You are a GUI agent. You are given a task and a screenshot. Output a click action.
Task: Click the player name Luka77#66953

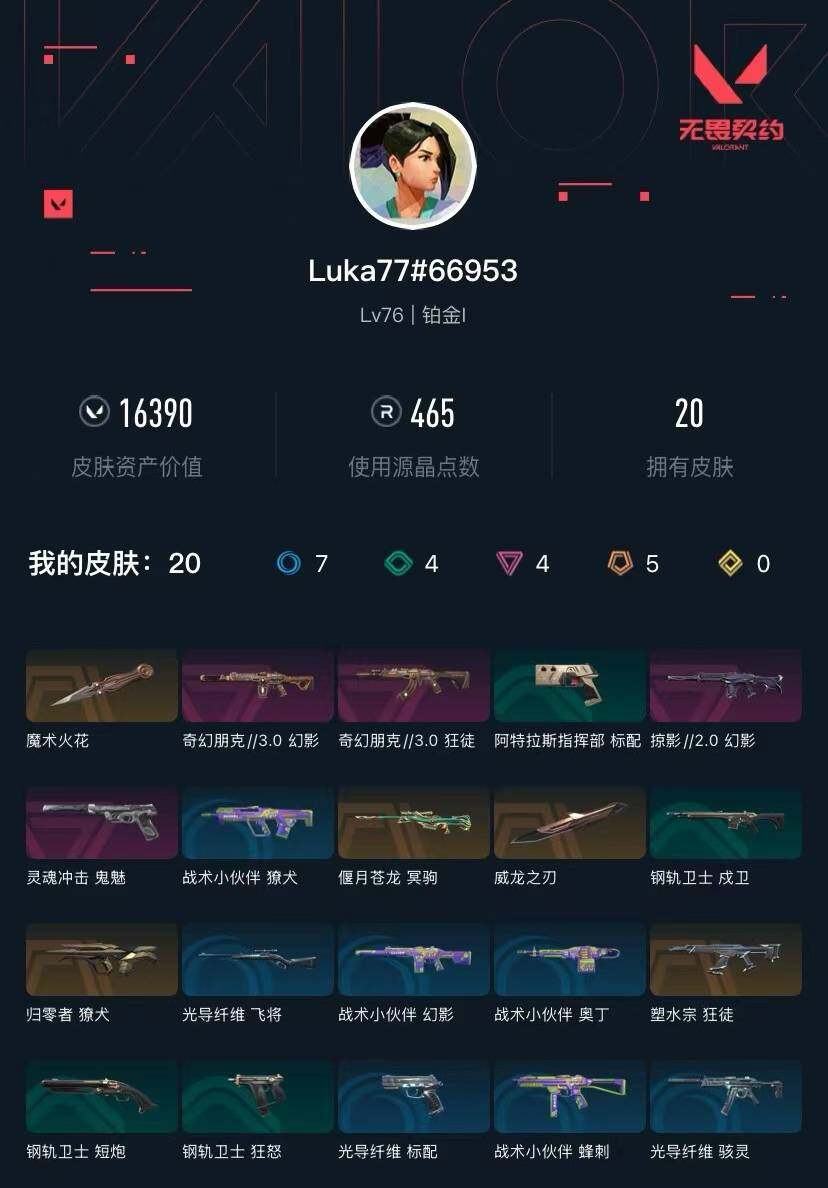(x=414, y=270)
